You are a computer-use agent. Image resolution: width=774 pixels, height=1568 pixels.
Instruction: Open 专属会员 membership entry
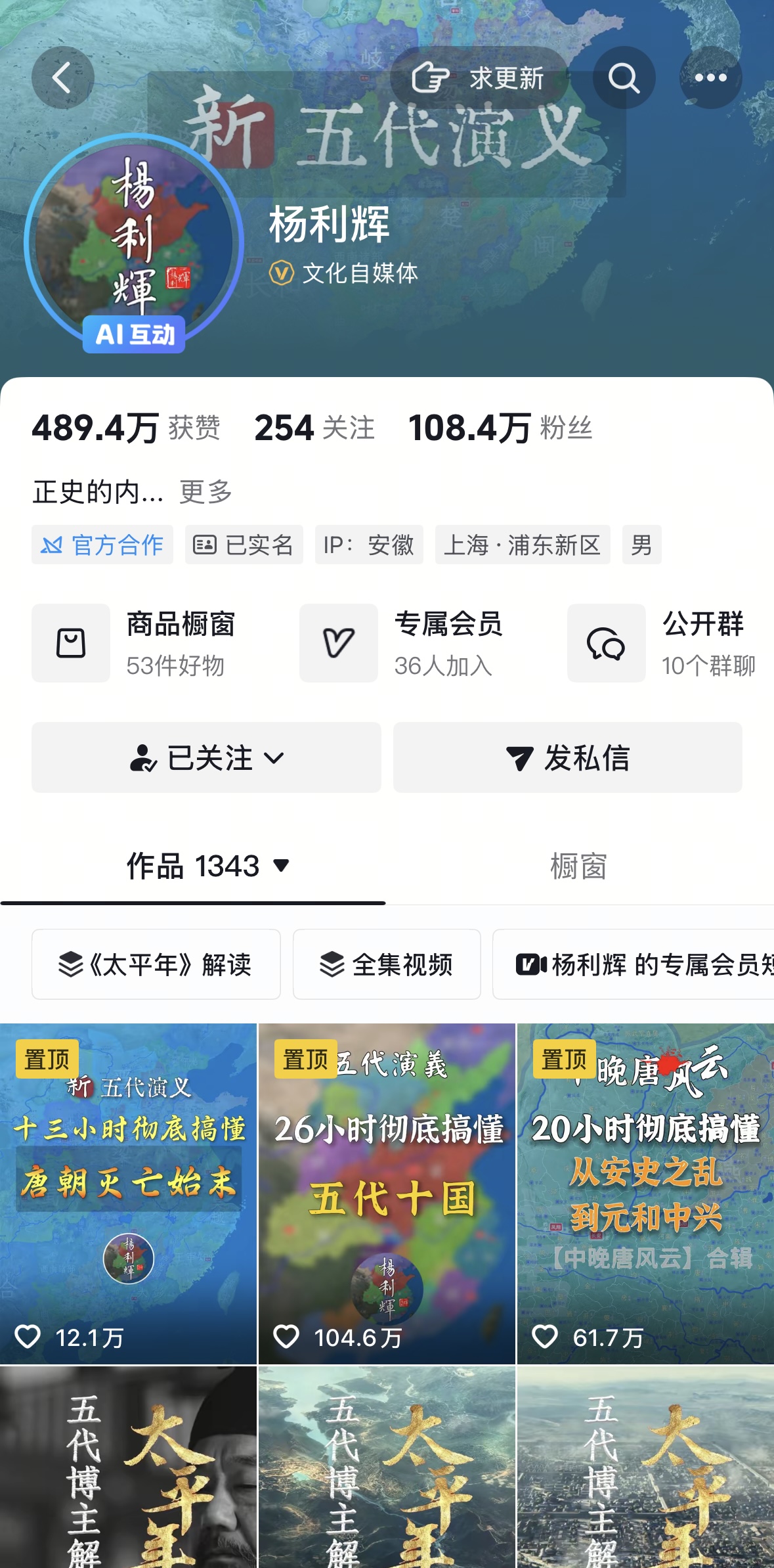click(402, 643)
